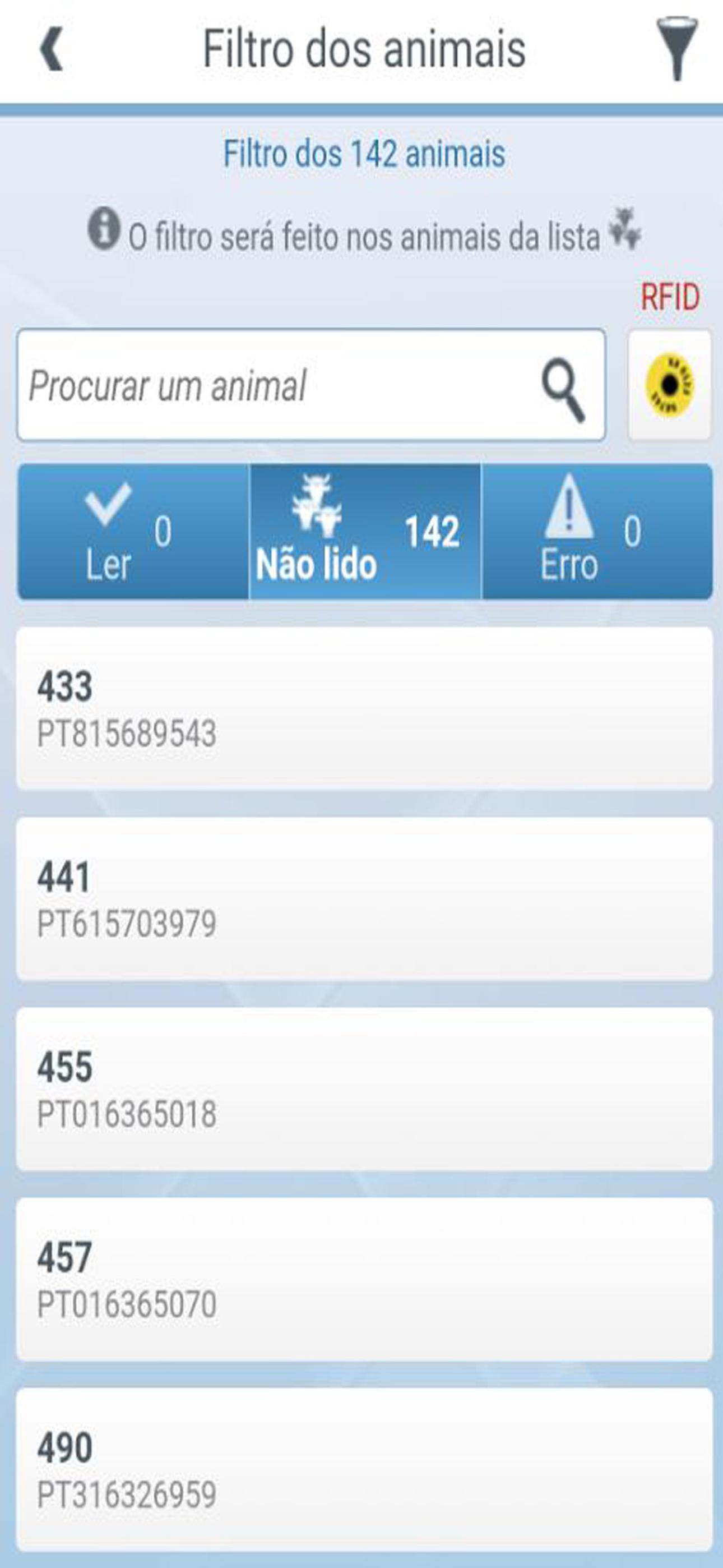Image resolution: width=723 pixels, height=1568 pixels.
Task: Select the Não lido tab
Action: click(x=365, y=532)
